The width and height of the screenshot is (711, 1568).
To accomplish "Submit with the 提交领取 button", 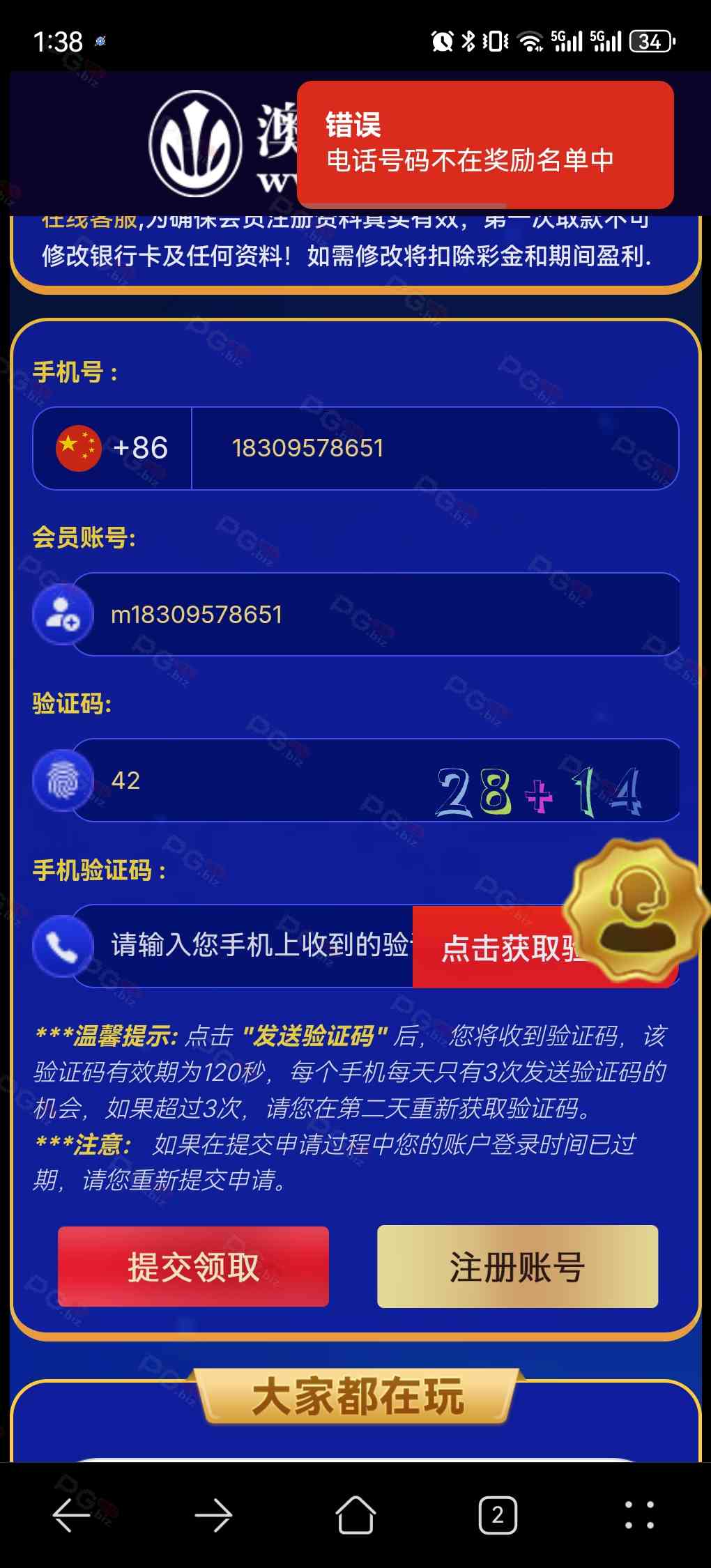I will coord(193,1266).
